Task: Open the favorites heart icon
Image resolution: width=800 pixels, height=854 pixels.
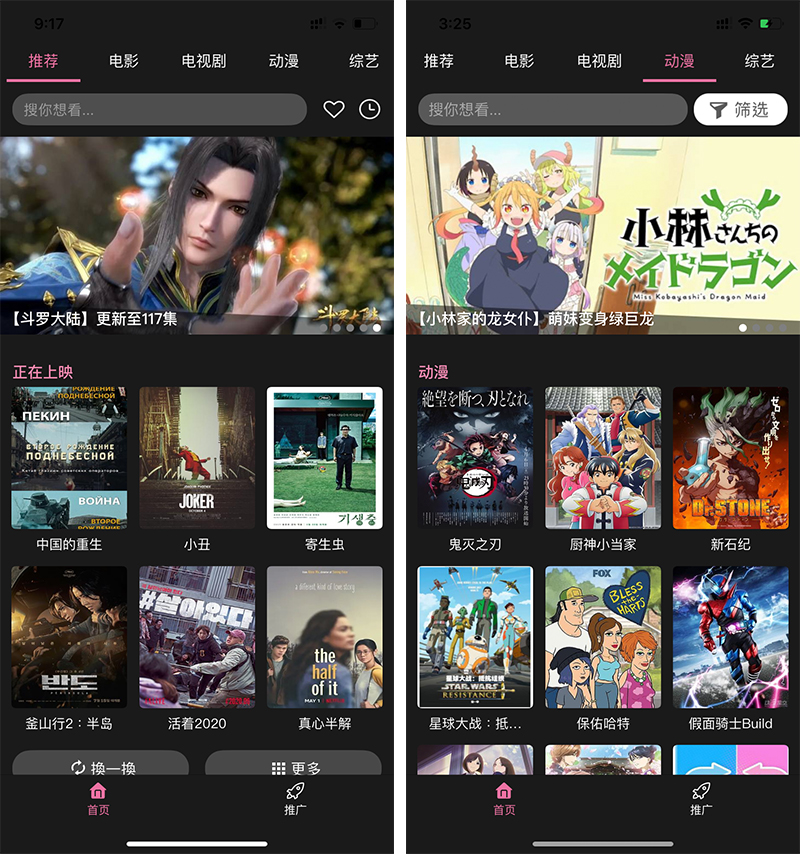Action: [x=334, y=110]
